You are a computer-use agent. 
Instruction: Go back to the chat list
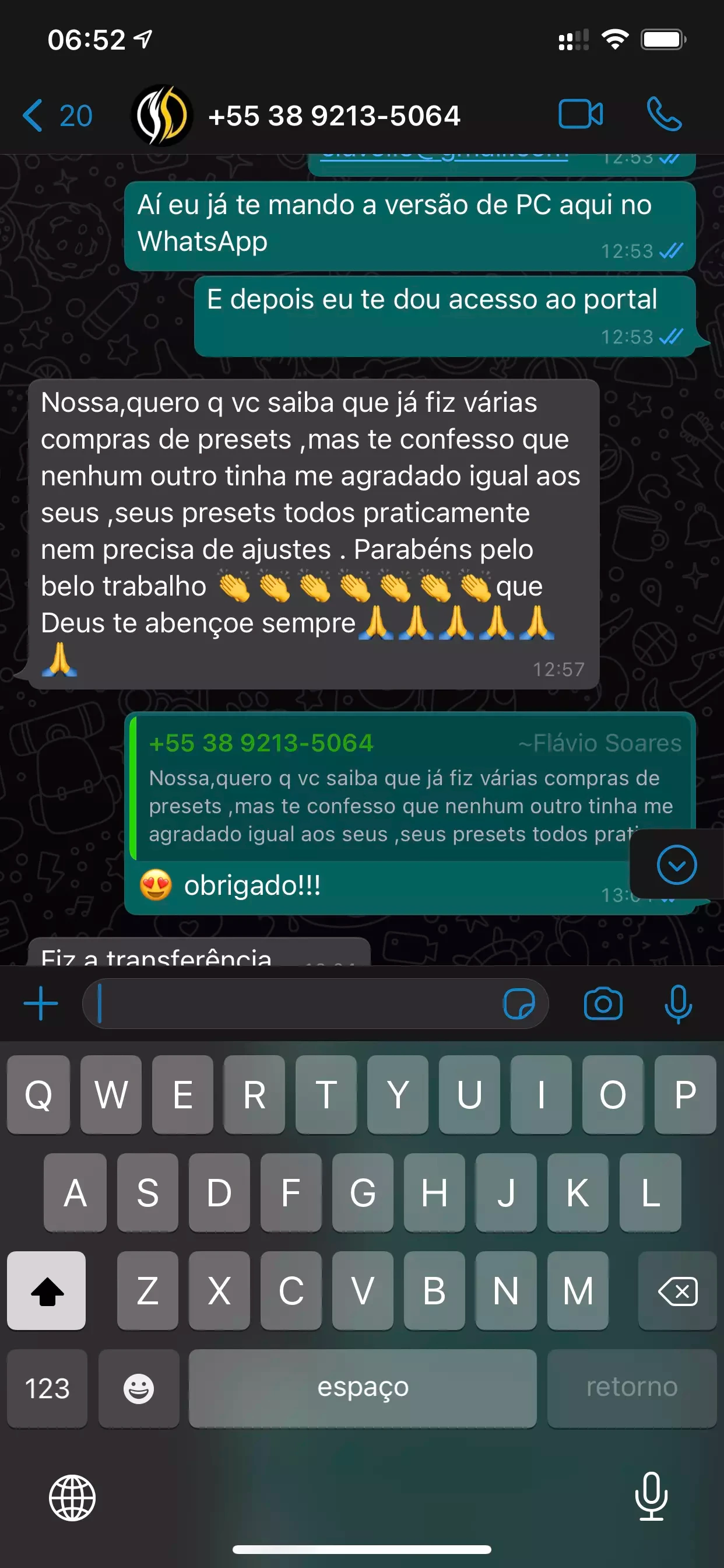tap(56, 115)
